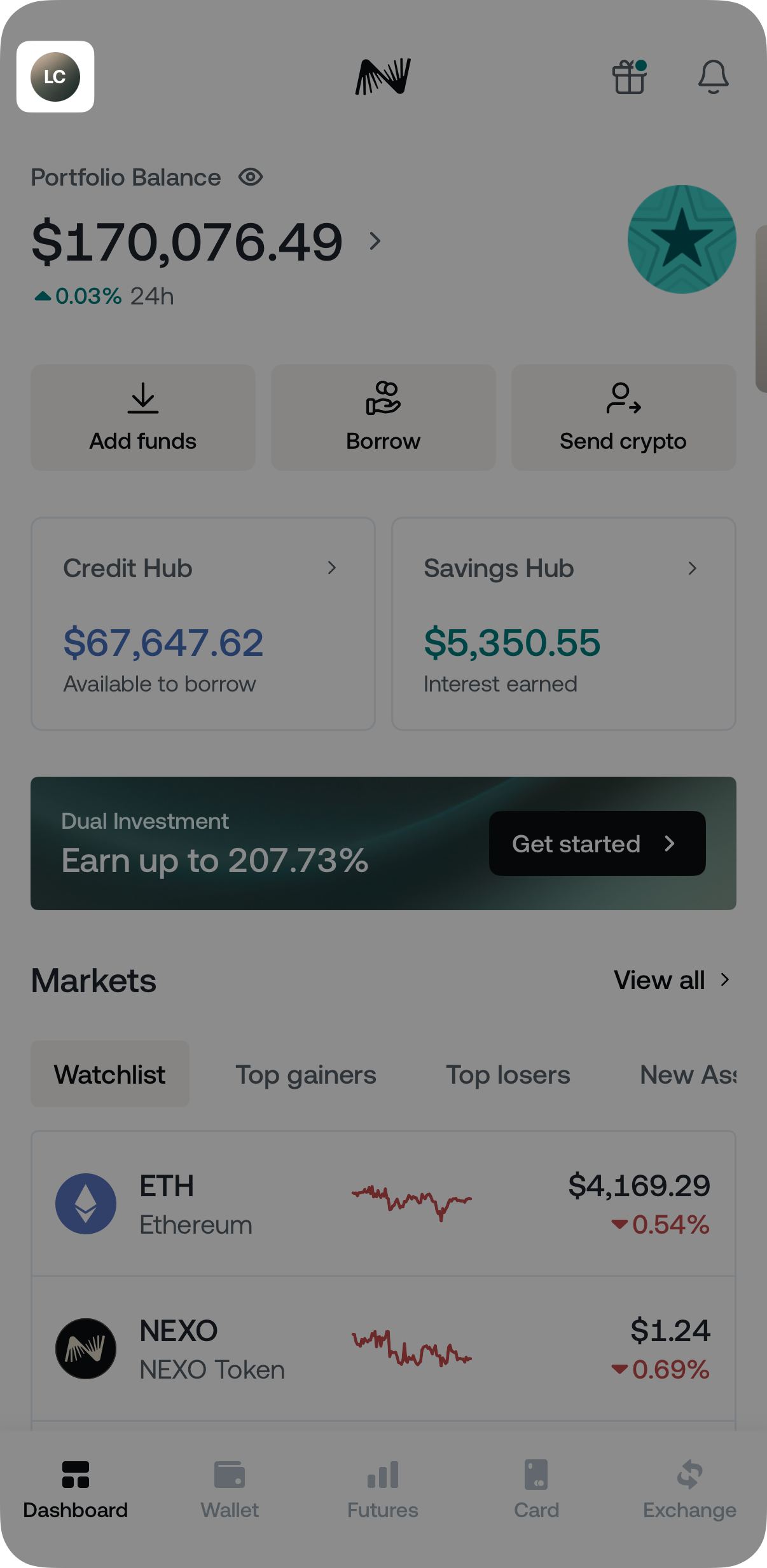This screenshot has height=1568, width=767.
Task: Open the Borrow action
Action: 383,418
